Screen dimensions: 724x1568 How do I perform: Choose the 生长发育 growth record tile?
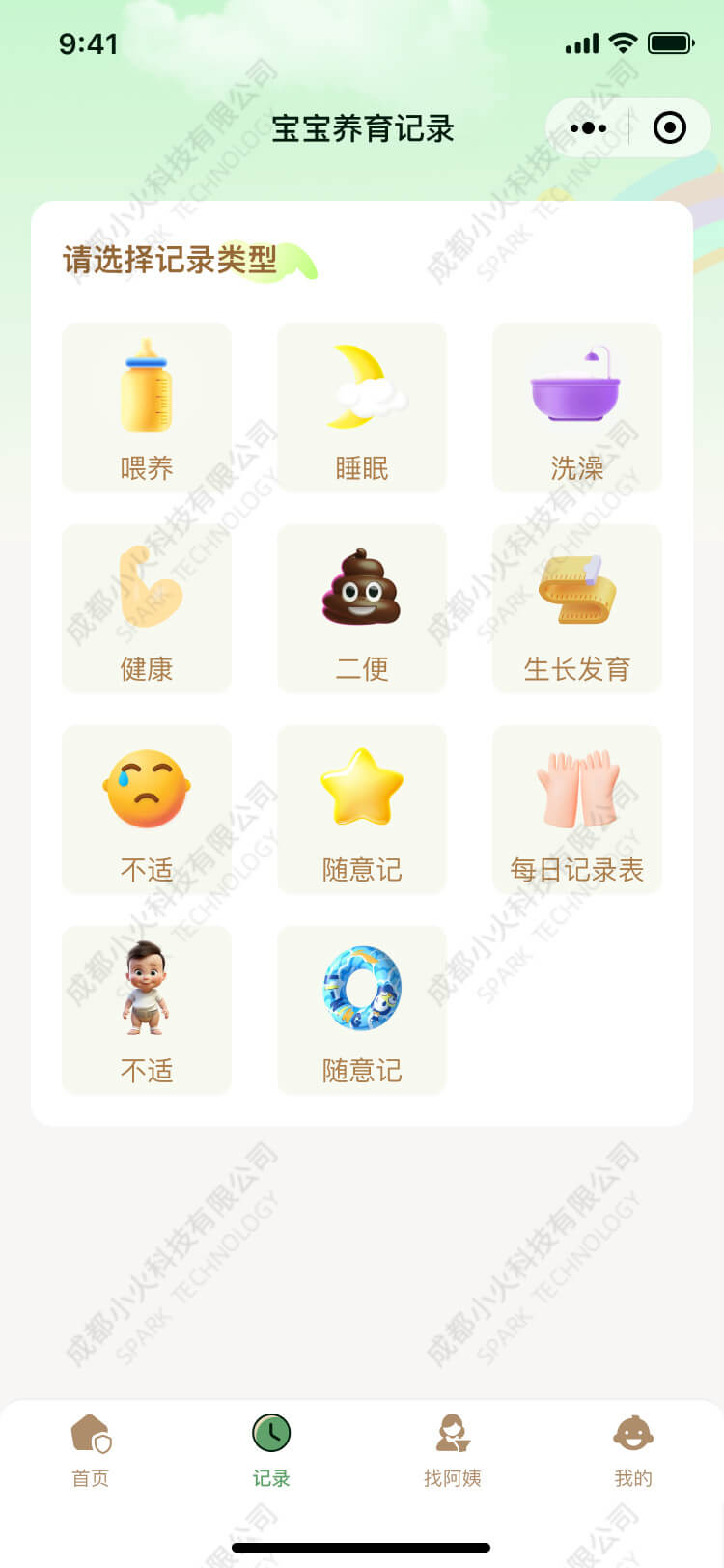coord(577,608)
